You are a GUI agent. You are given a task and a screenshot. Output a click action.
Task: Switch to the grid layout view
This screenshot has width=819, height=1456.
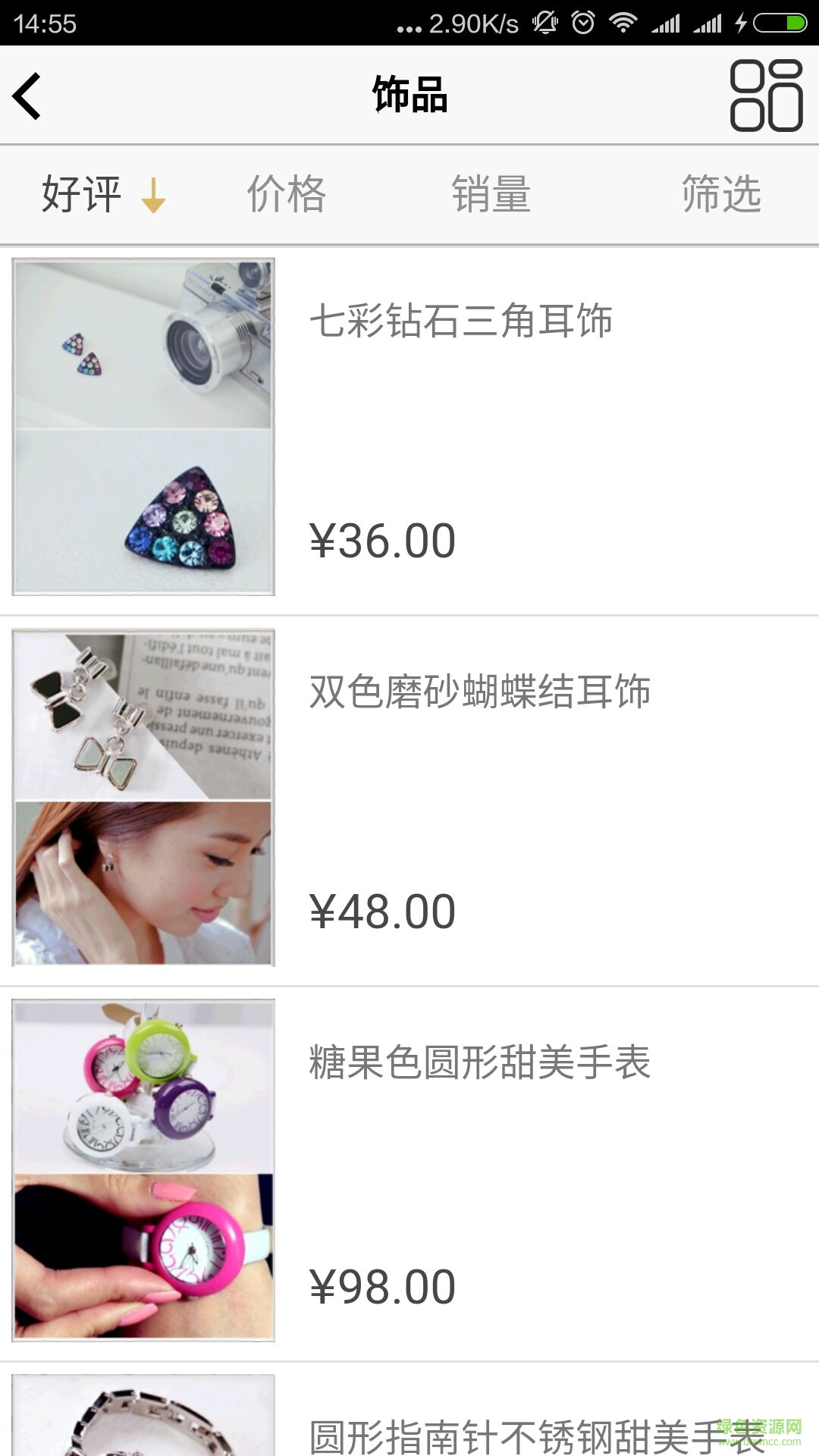pyautogui.click(x=766, y=96)
